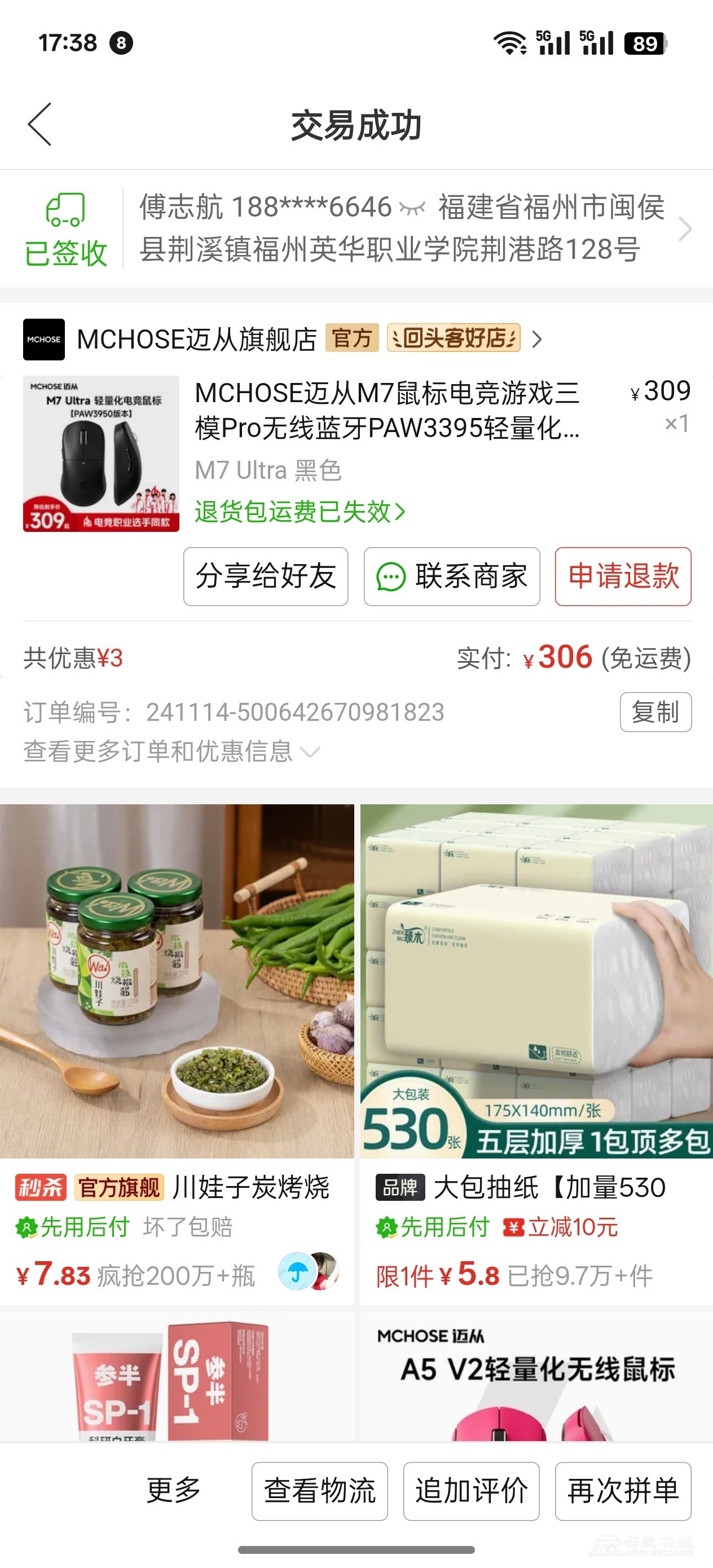713x1568 pixels.
Task: Expand 查看更多订单和优惠信息
Action: click(171, 751)
